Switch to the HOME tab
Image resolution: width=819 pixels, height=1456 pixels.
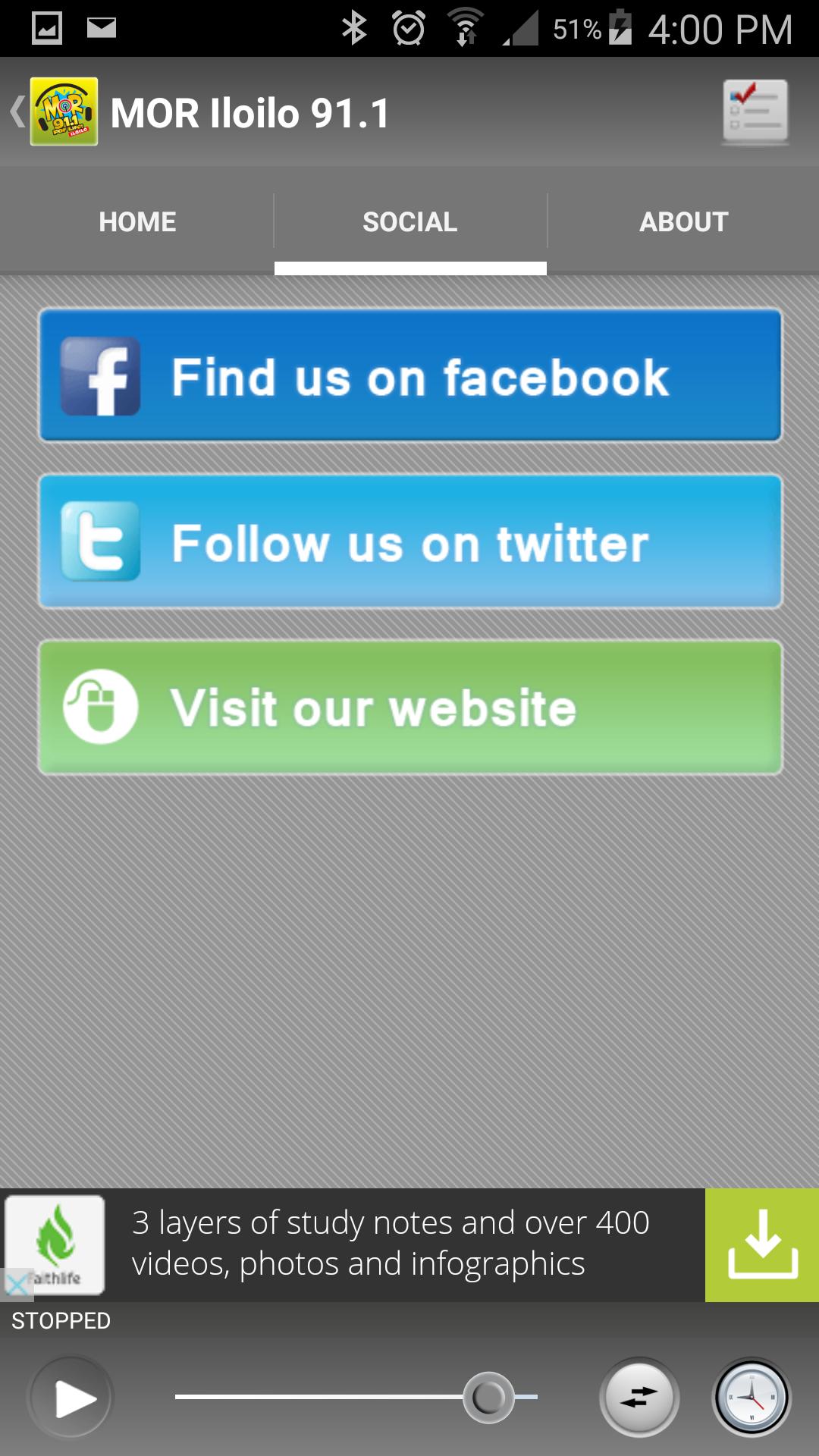(x=137, y=222)
